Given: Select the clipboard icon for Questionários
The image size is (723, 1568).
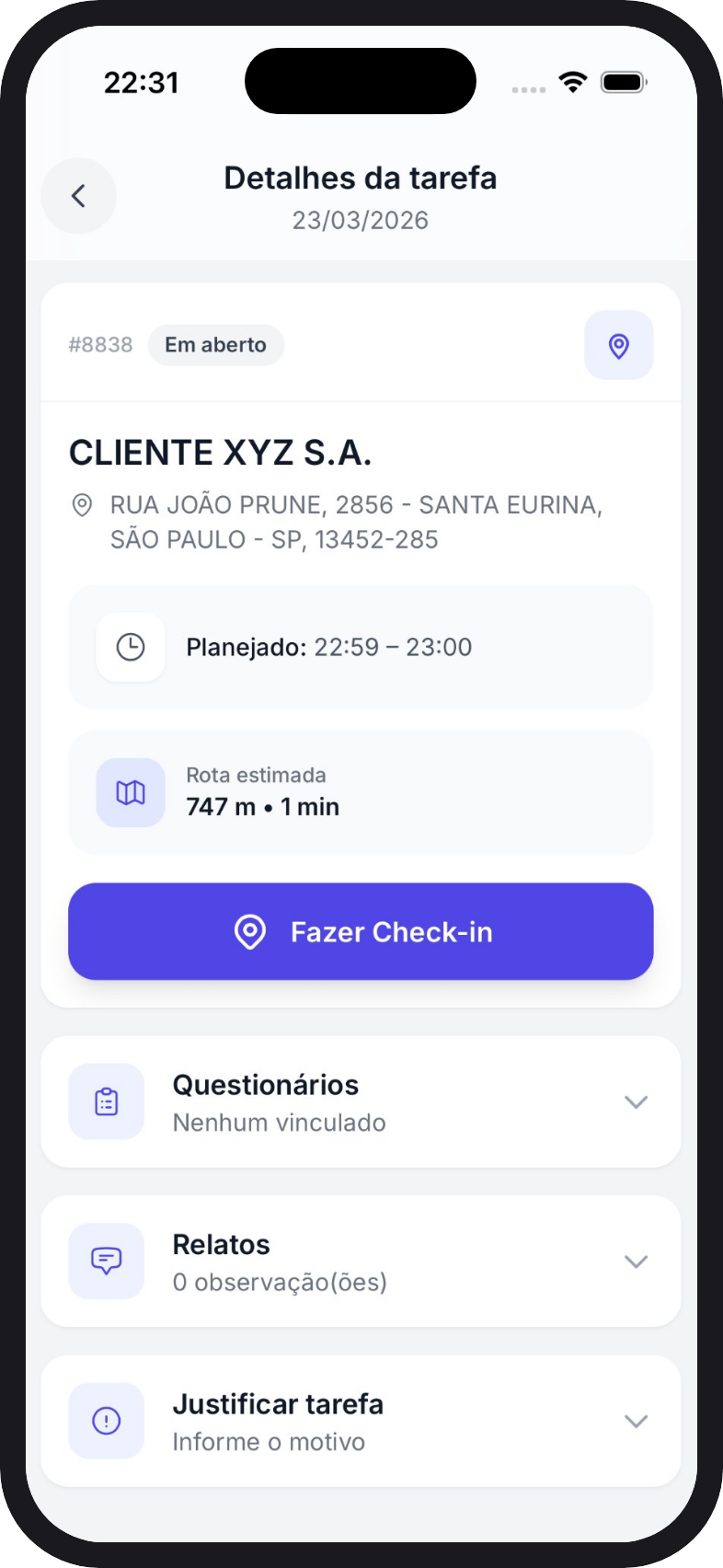Looking at the screenshot, I should pyautogui.click(x=106, y=1101).
